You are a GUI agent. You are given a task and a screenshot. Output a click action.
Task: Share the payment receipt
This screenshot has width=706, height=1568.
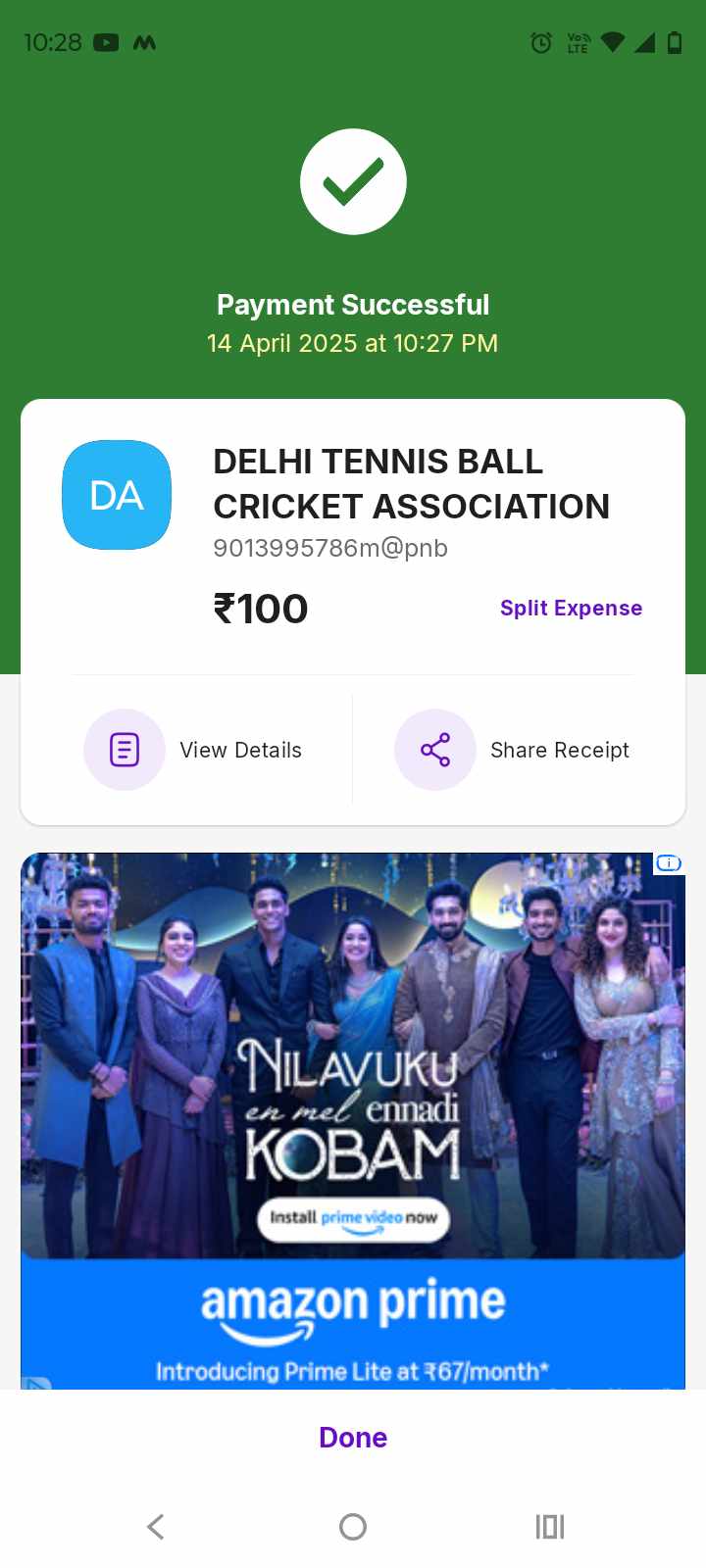click(x=513, y=750)
